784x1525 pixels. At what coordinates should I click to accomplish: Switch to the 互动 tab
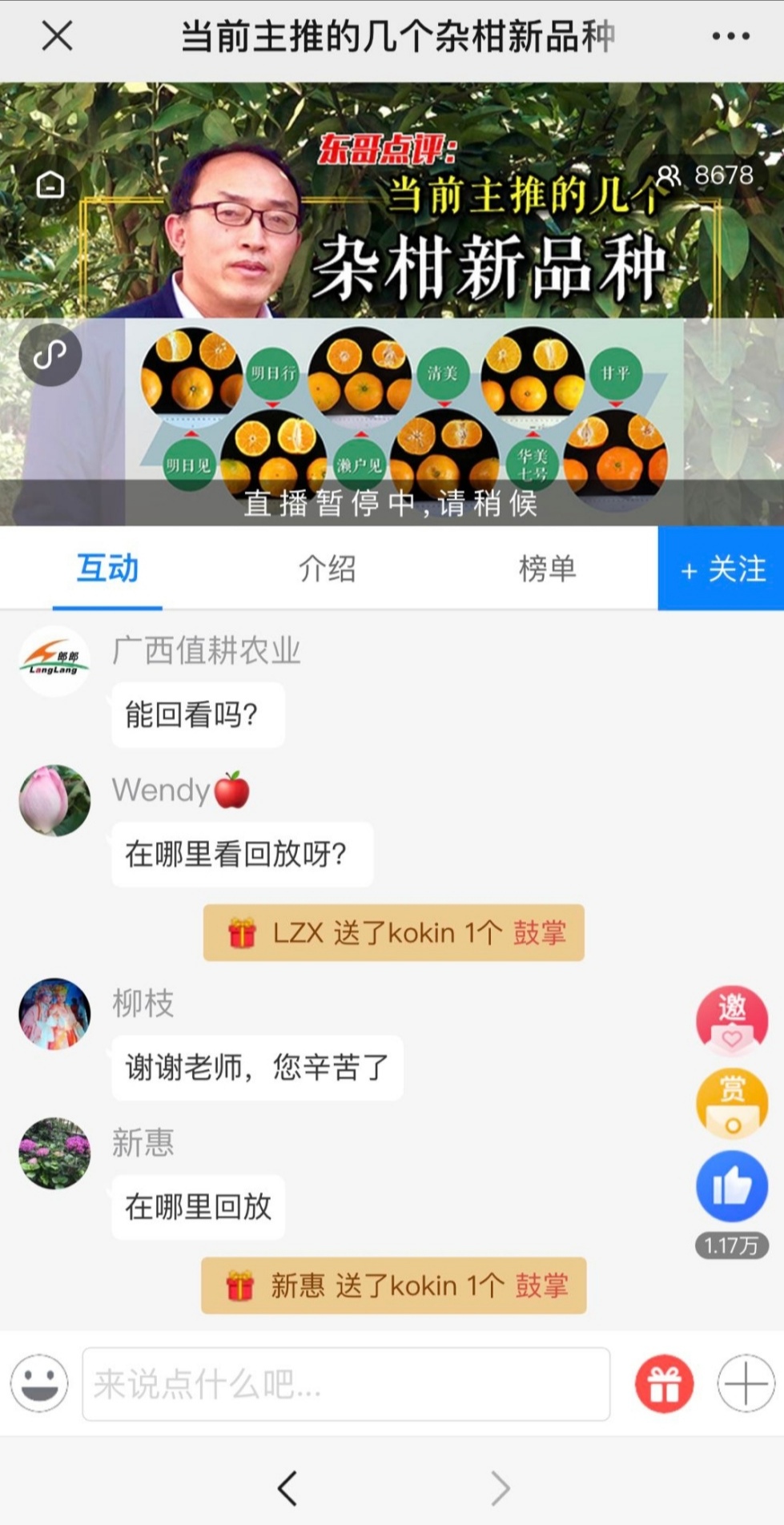(107, 569)
